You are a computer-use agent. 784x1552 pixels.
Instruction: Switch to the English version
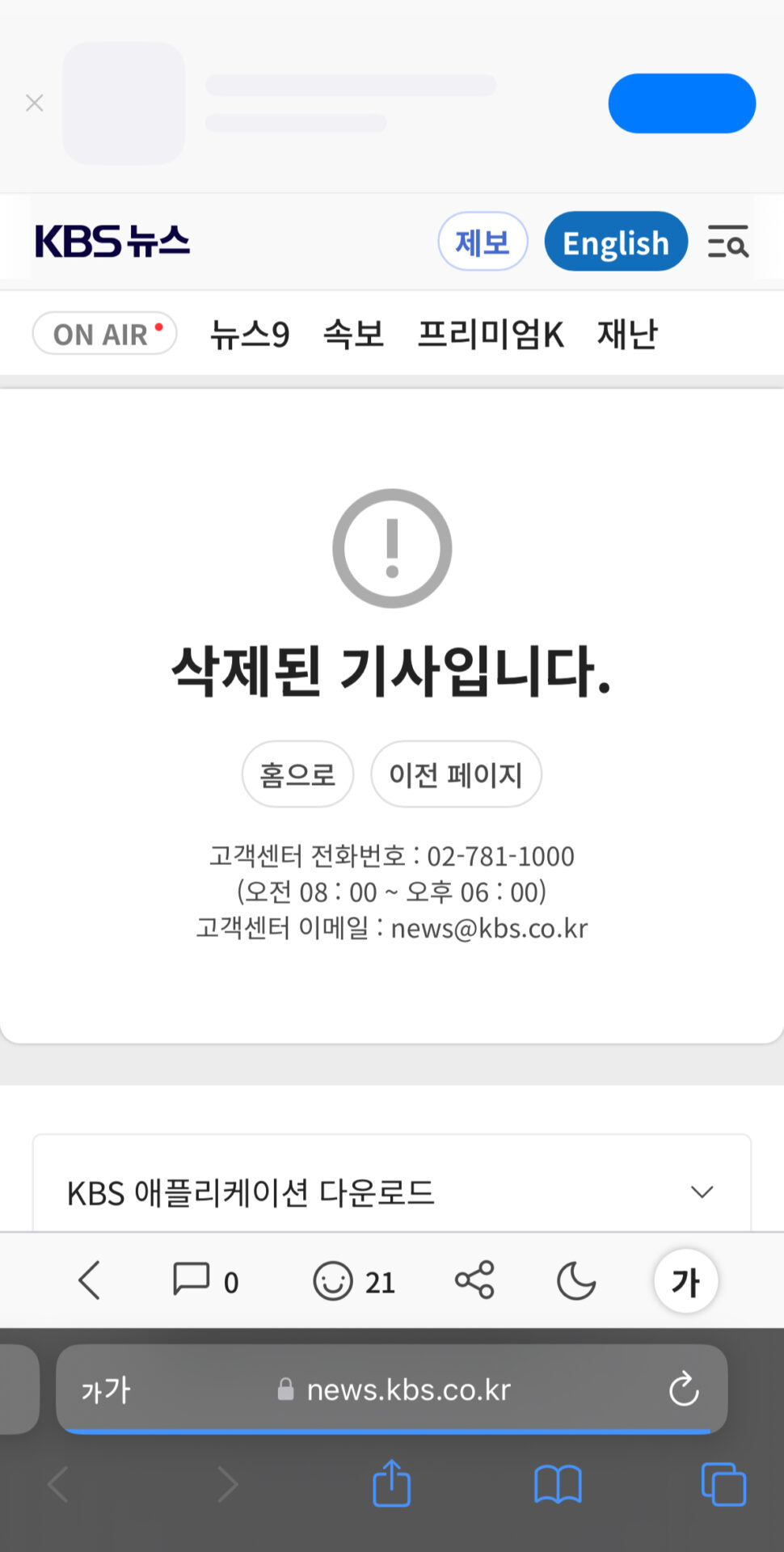click(616, 242)
